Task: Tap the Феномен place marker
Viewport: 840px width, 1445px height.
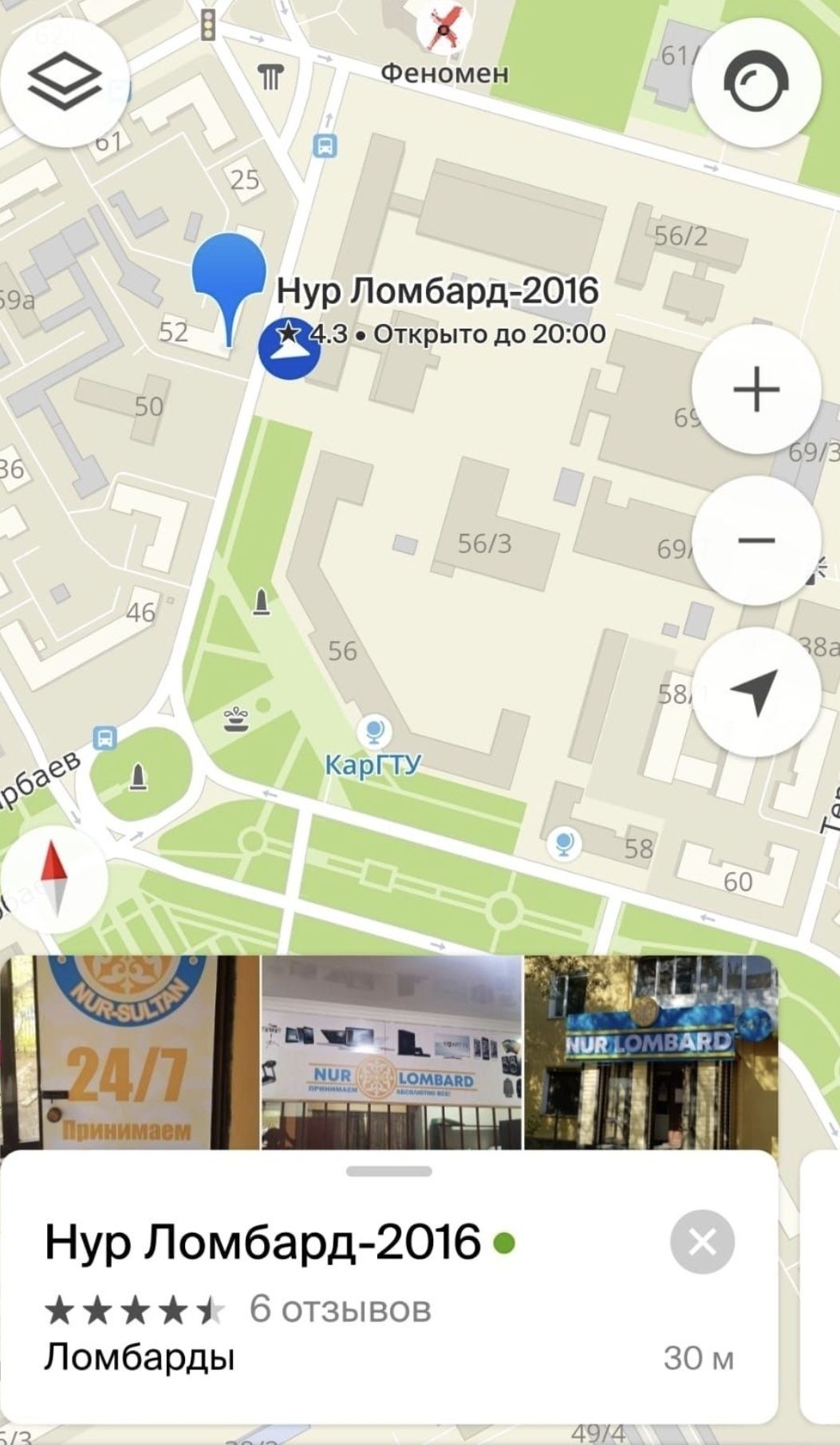Action: [x=444, y=30]
